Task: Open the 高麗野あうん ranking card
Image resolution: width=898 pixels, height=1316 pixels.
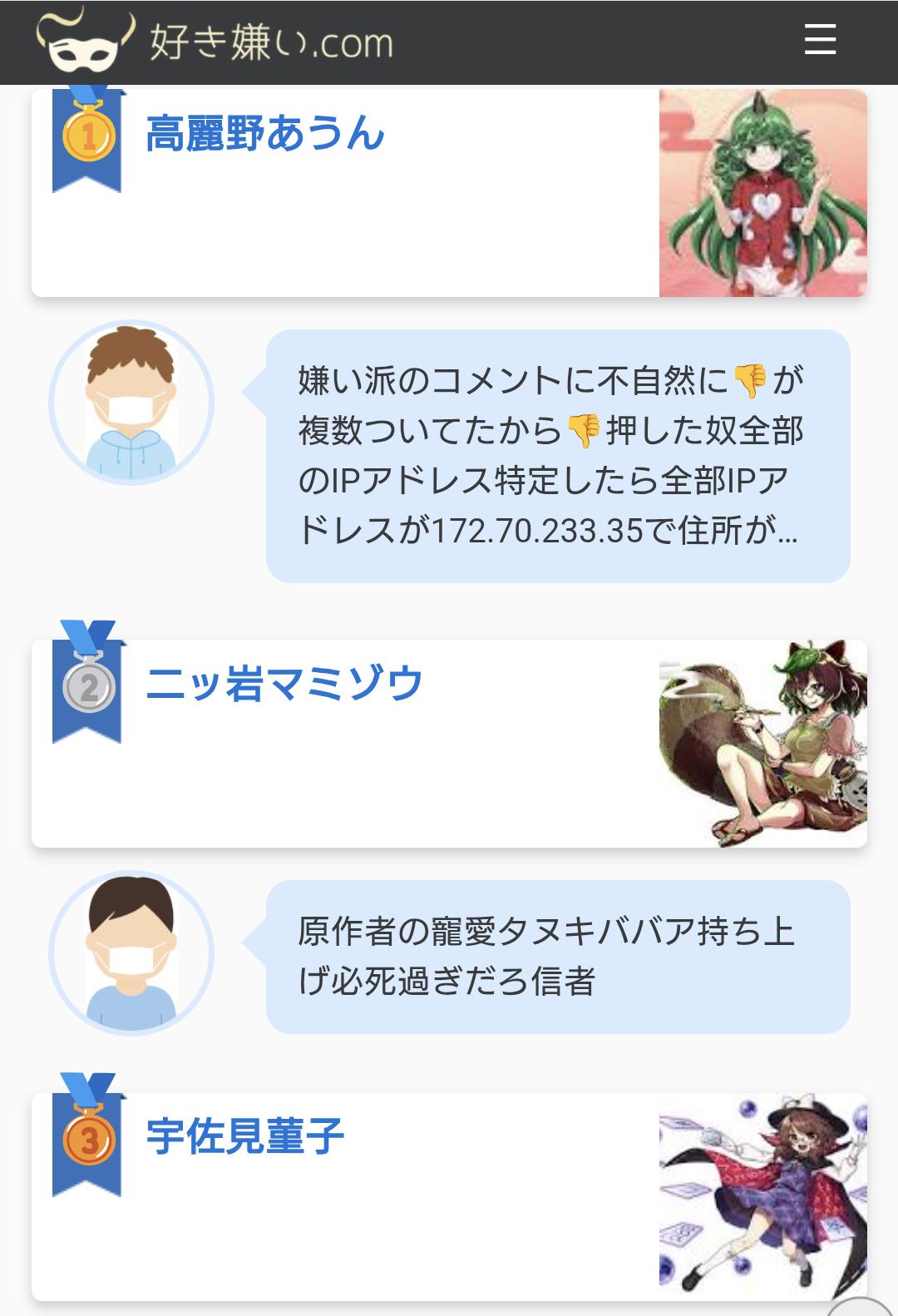Action: point(265,135)
